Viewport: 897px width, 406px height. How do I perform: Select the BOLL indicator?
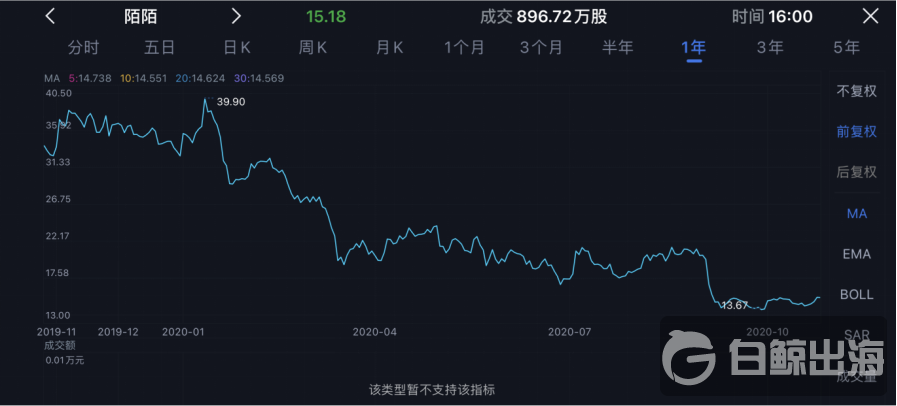click(856, 295)
